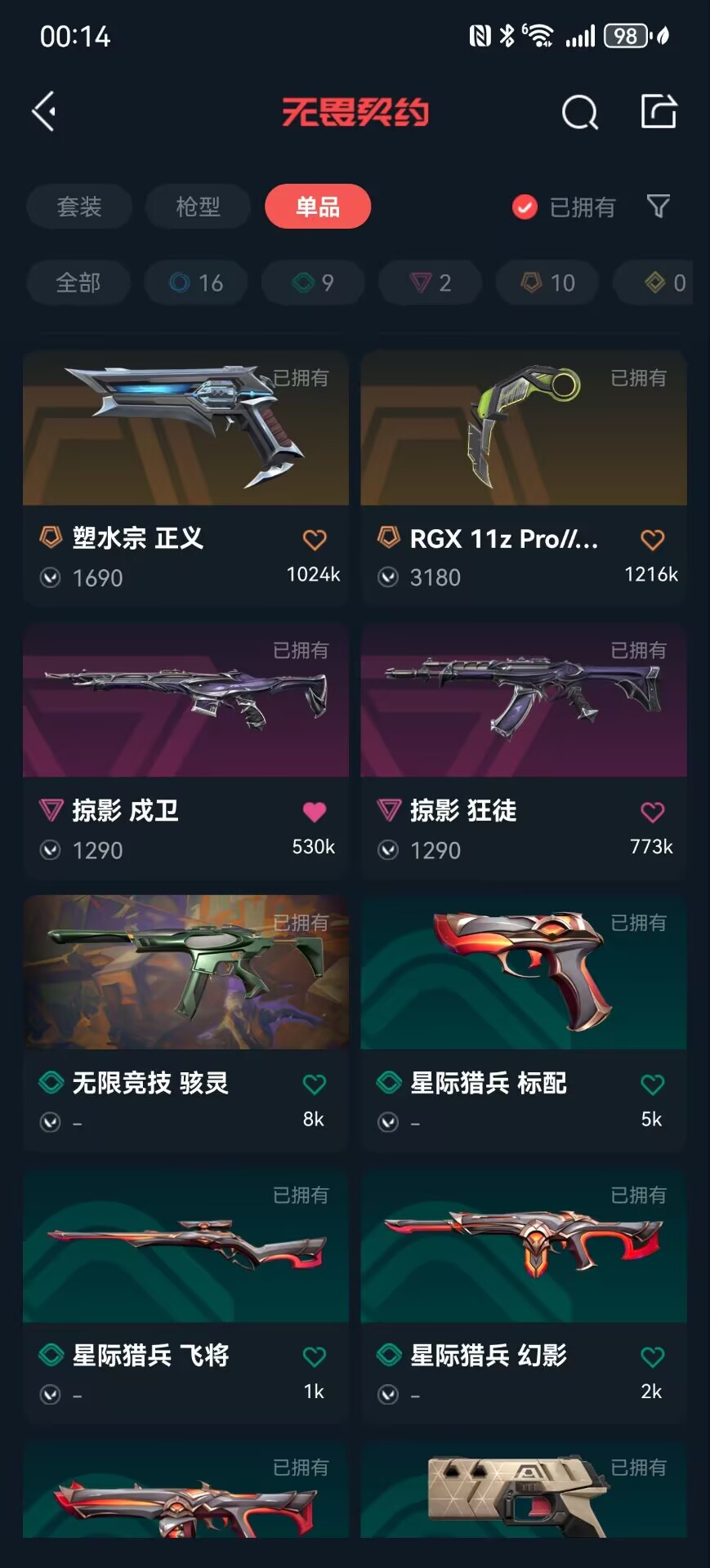710x1568 pixels.
Task: Filter by the pink rarity chip showing 2
Action: [x=431, y=283]
